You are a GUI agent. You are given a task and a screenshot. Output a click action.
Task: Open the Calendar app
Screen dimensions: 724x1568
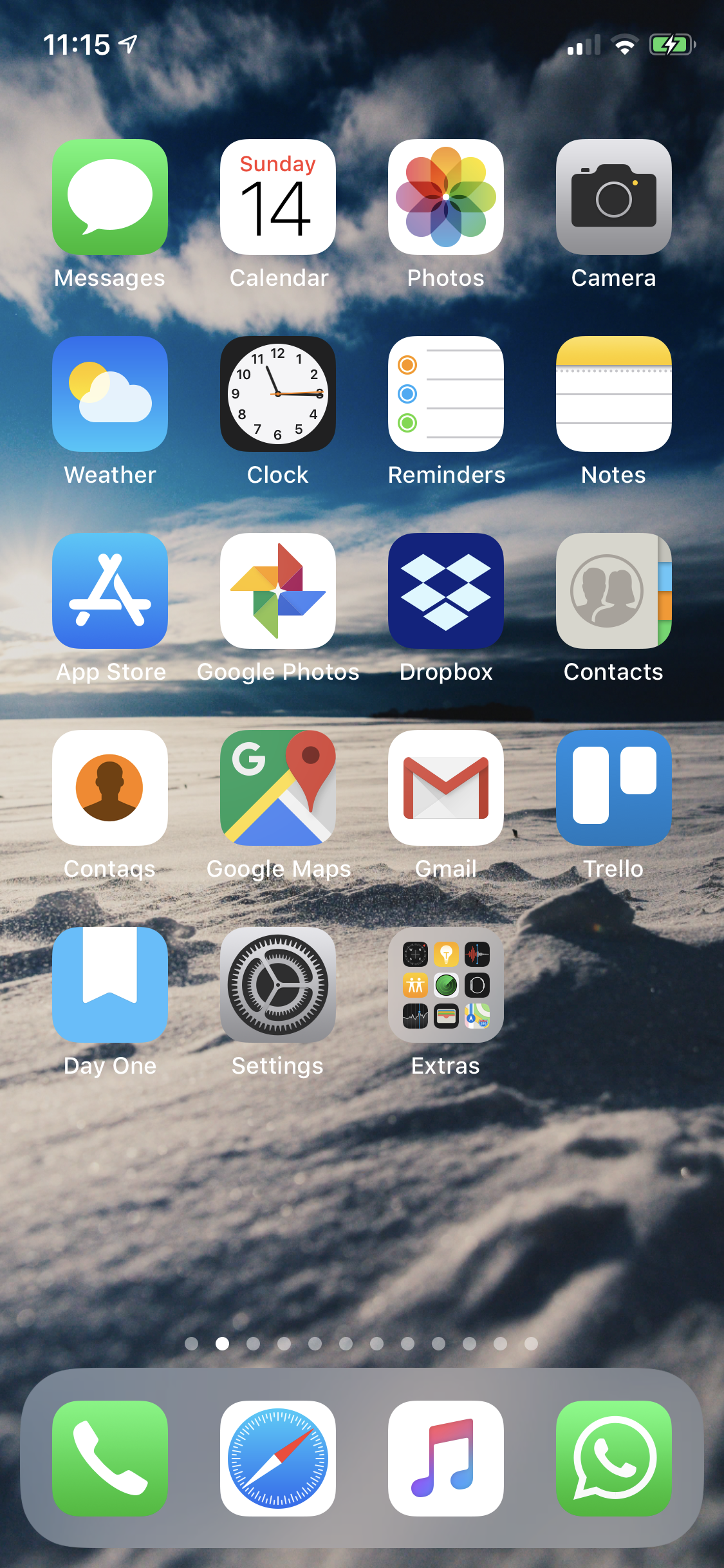pyautogui.click(x=278, y=197)
